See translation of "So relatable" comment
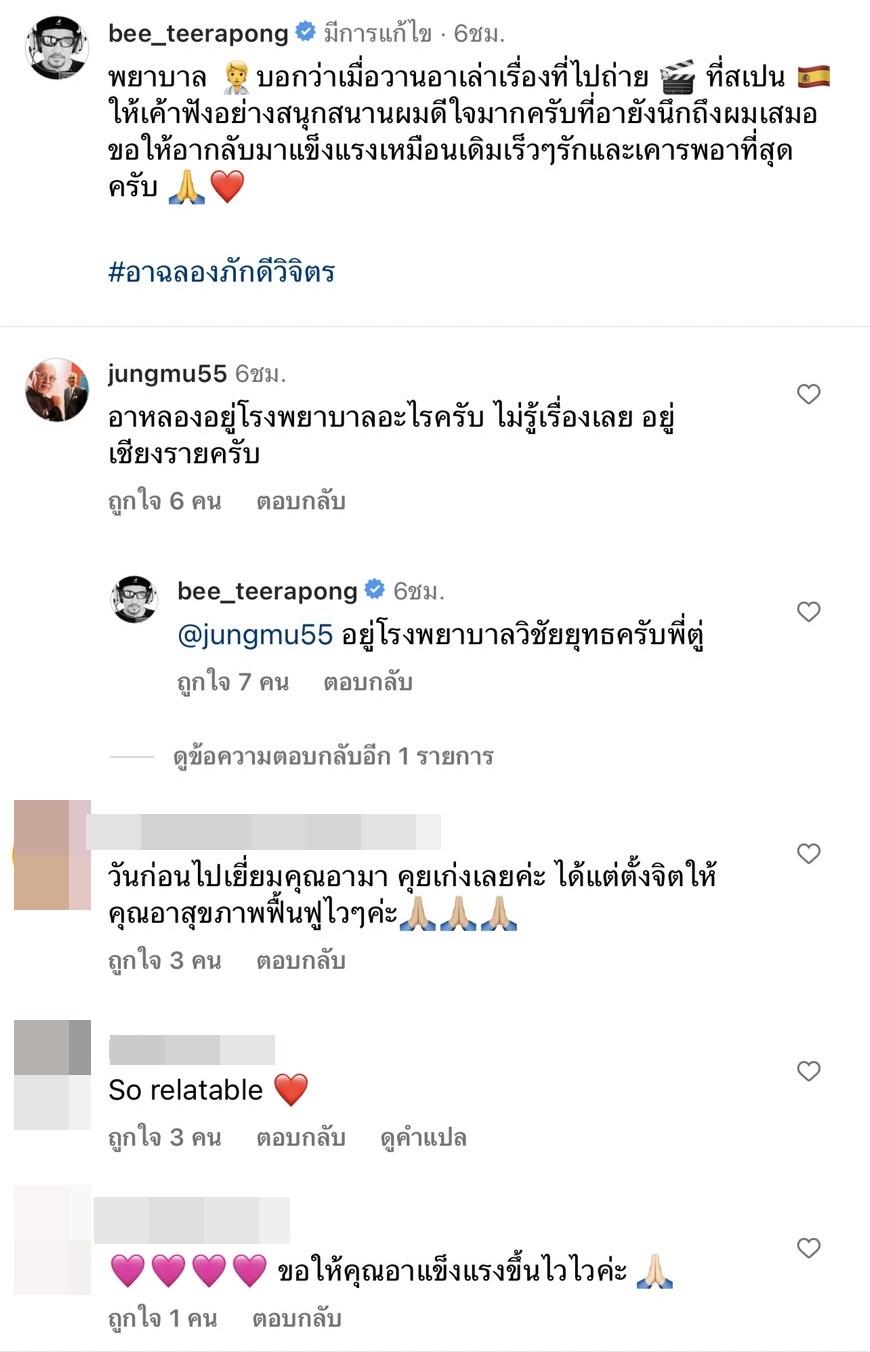 (423, 1138)
